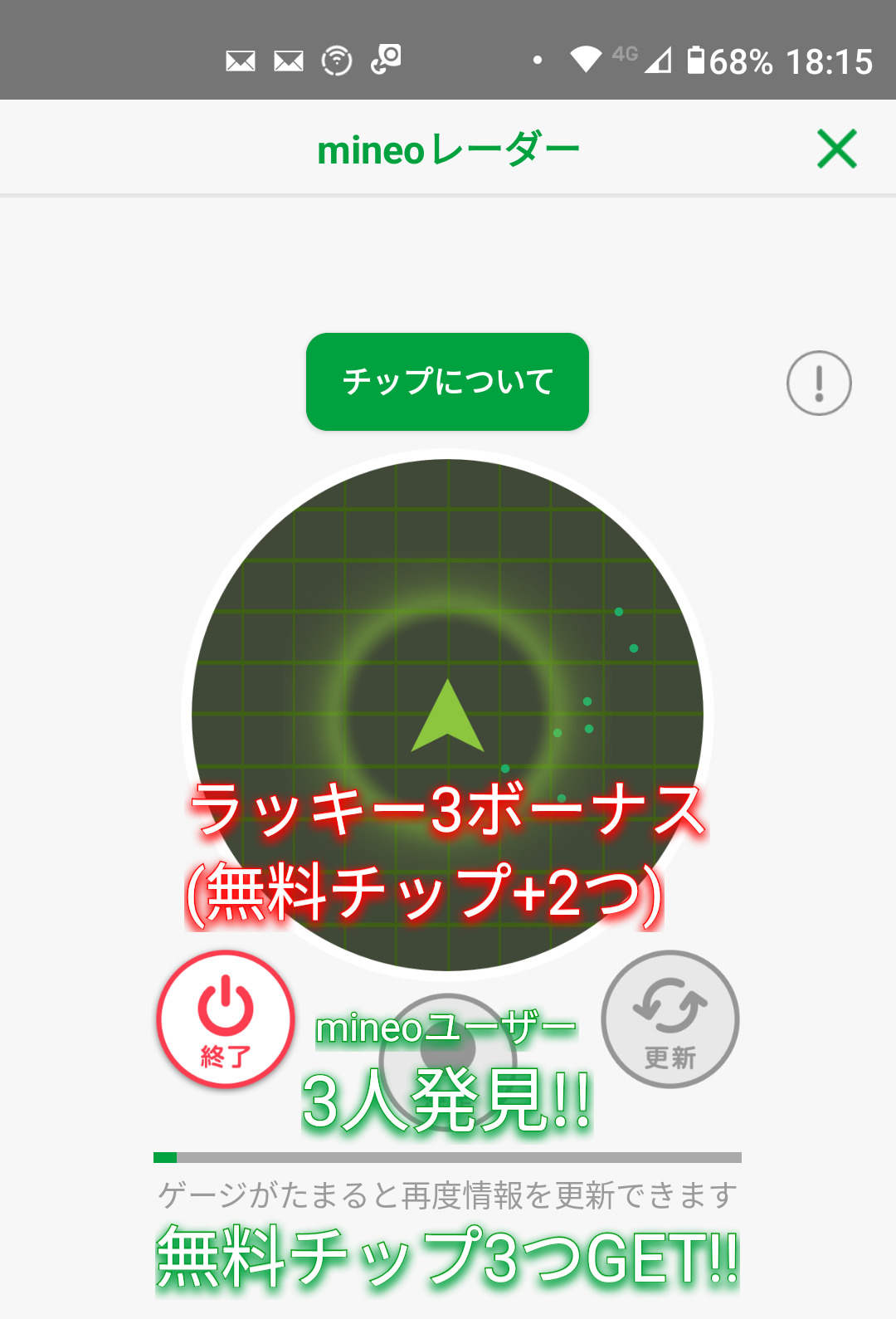Tap the red 終了 power button
This screenshot has height=1319, width=896.
(226, 1019)
